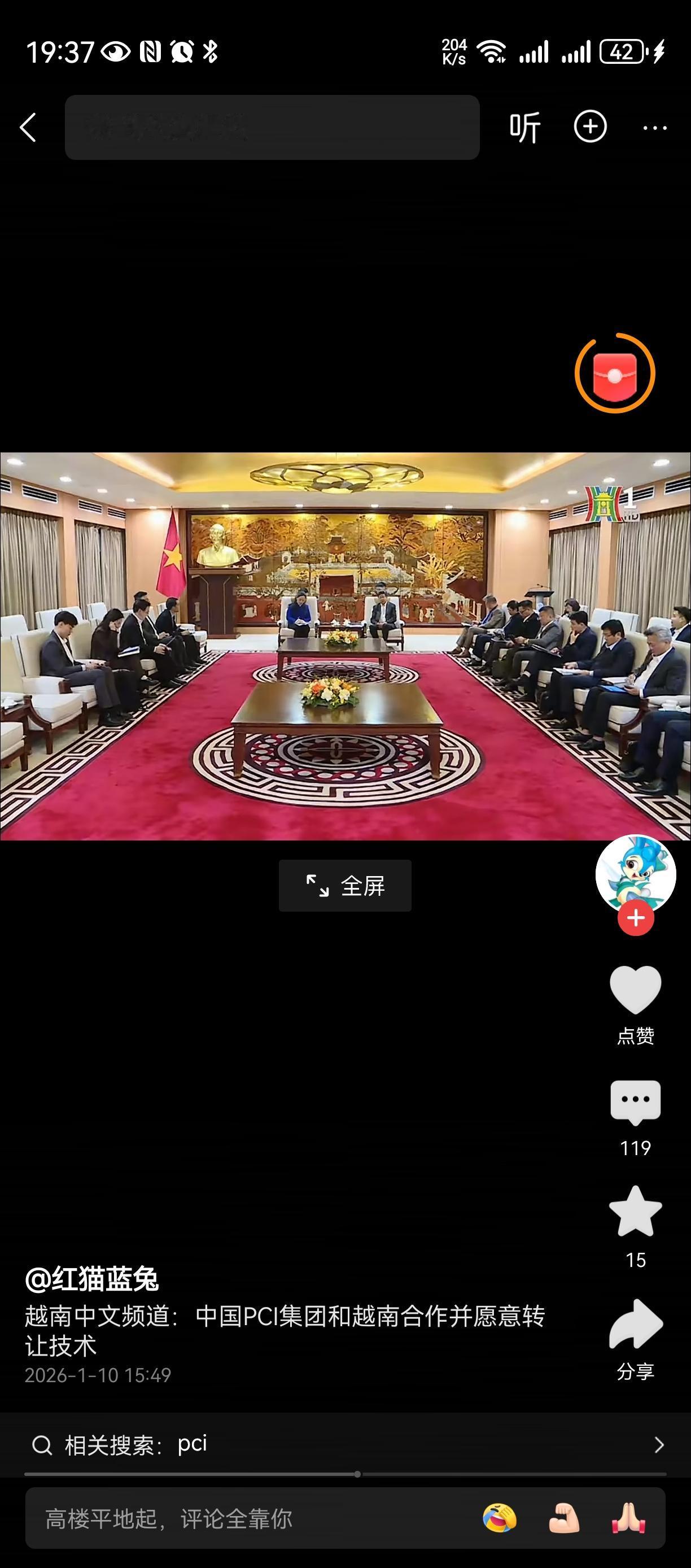The width and height of the screenshot is (691, 1568).
Task: Tap the plus icon to add content
Action: (589, 127)
